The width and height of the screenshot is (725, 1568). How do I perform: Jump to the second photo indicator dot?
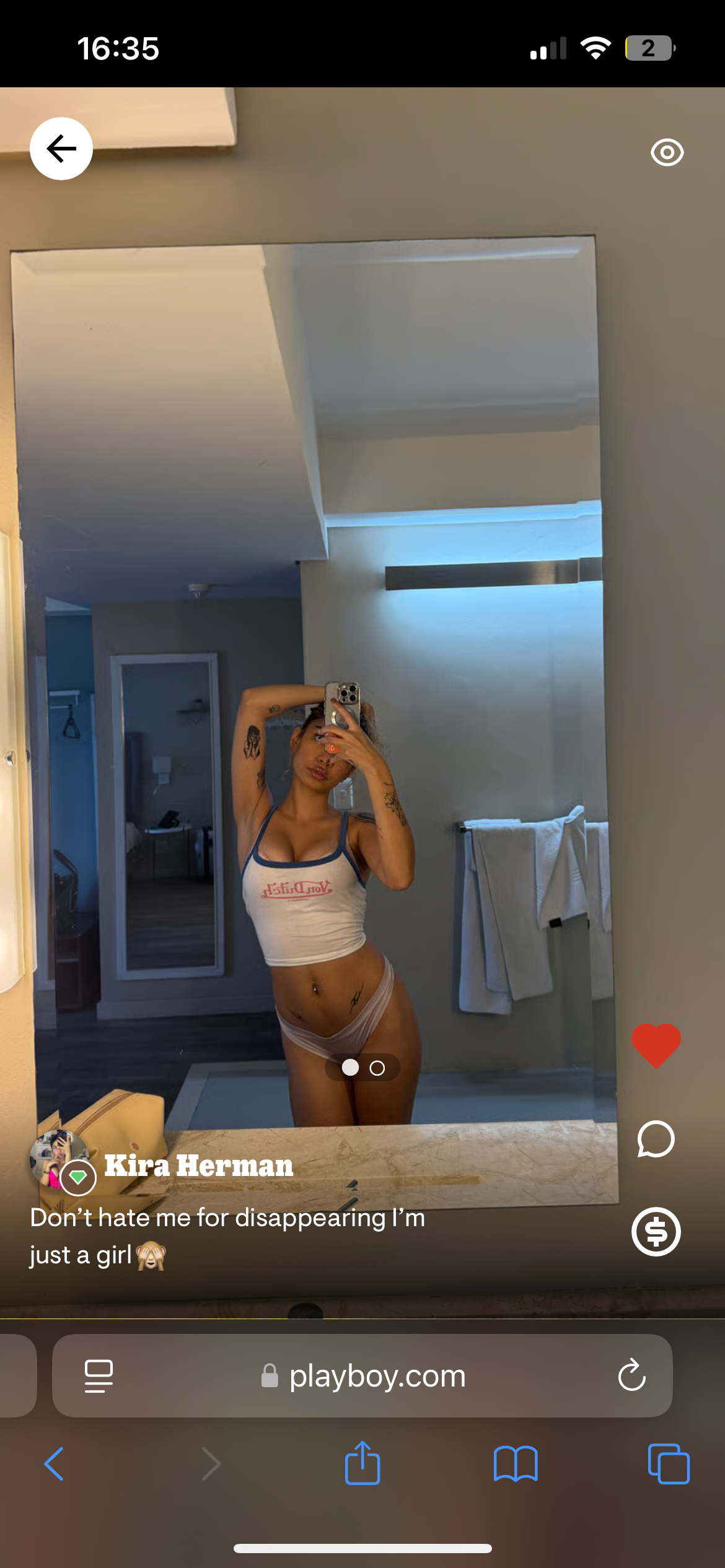pyautogui.click(x=377, y=1068)
